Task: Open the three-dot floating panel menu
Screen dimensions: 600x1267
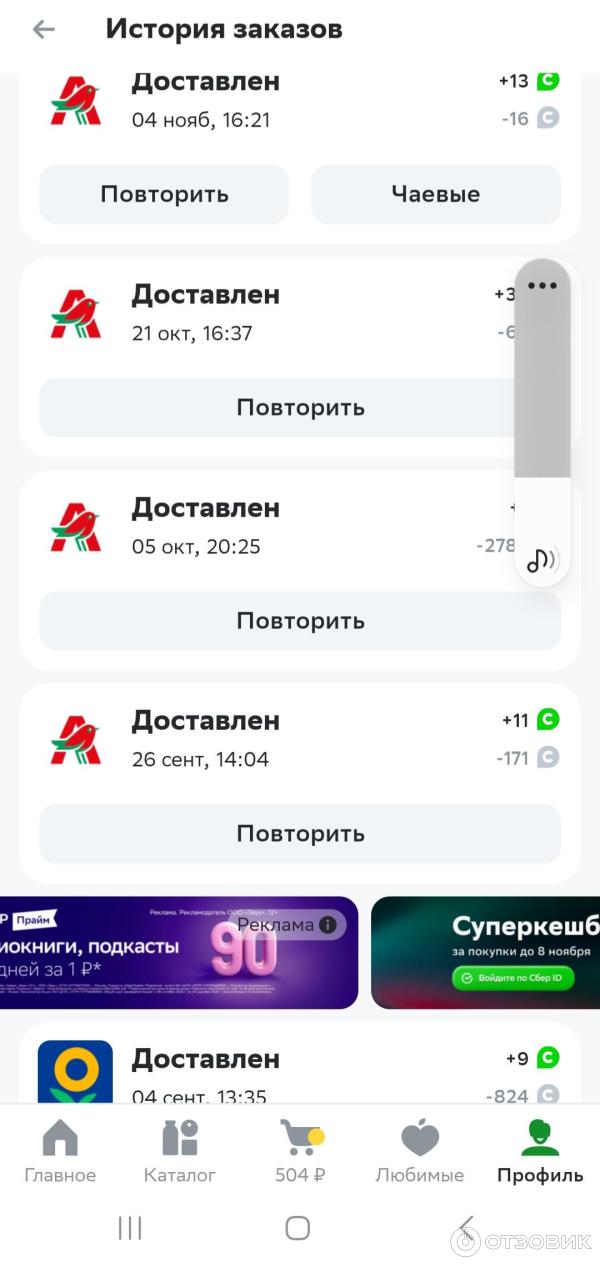Action: (542, 286)
